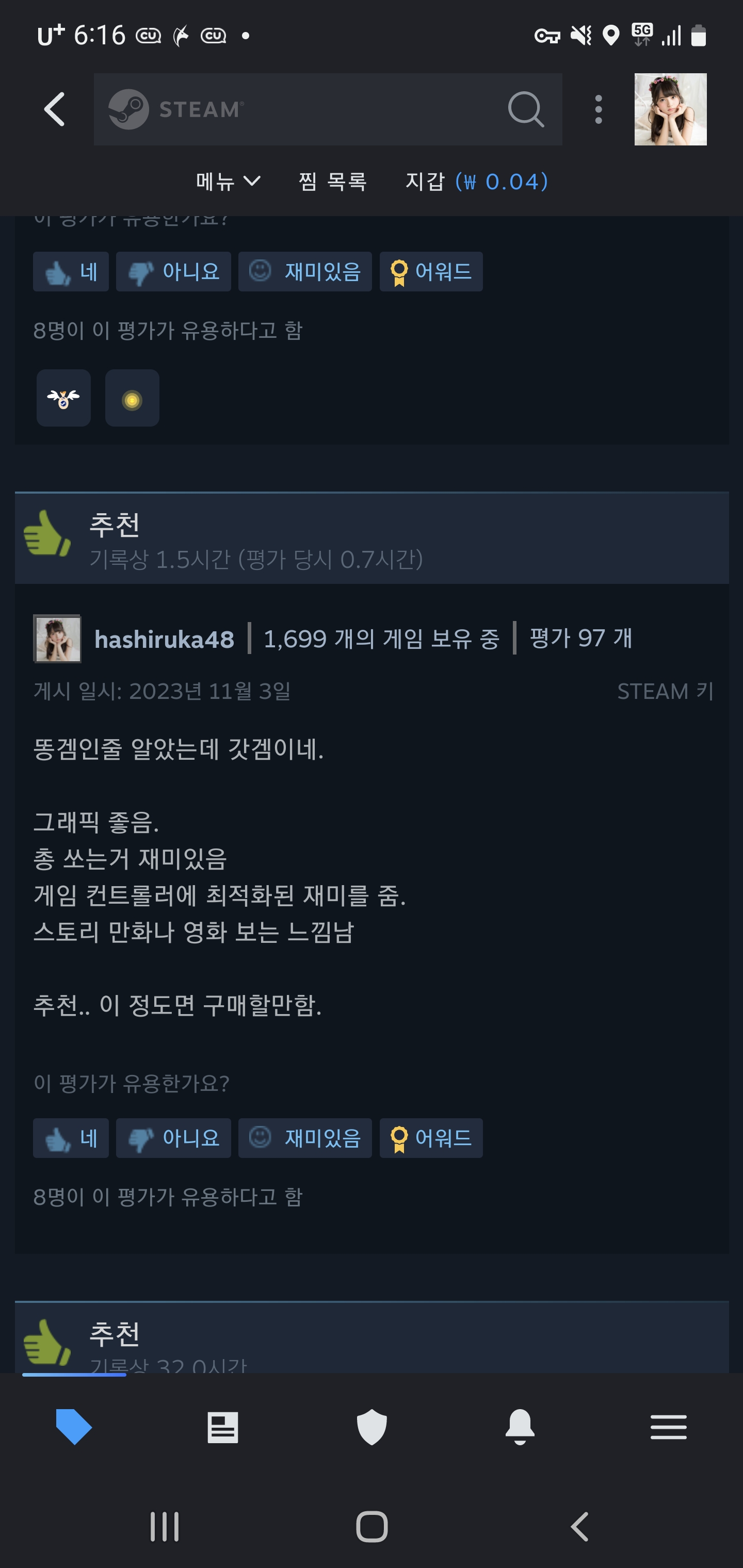Open the Steam search field

[x=328, y=109]
